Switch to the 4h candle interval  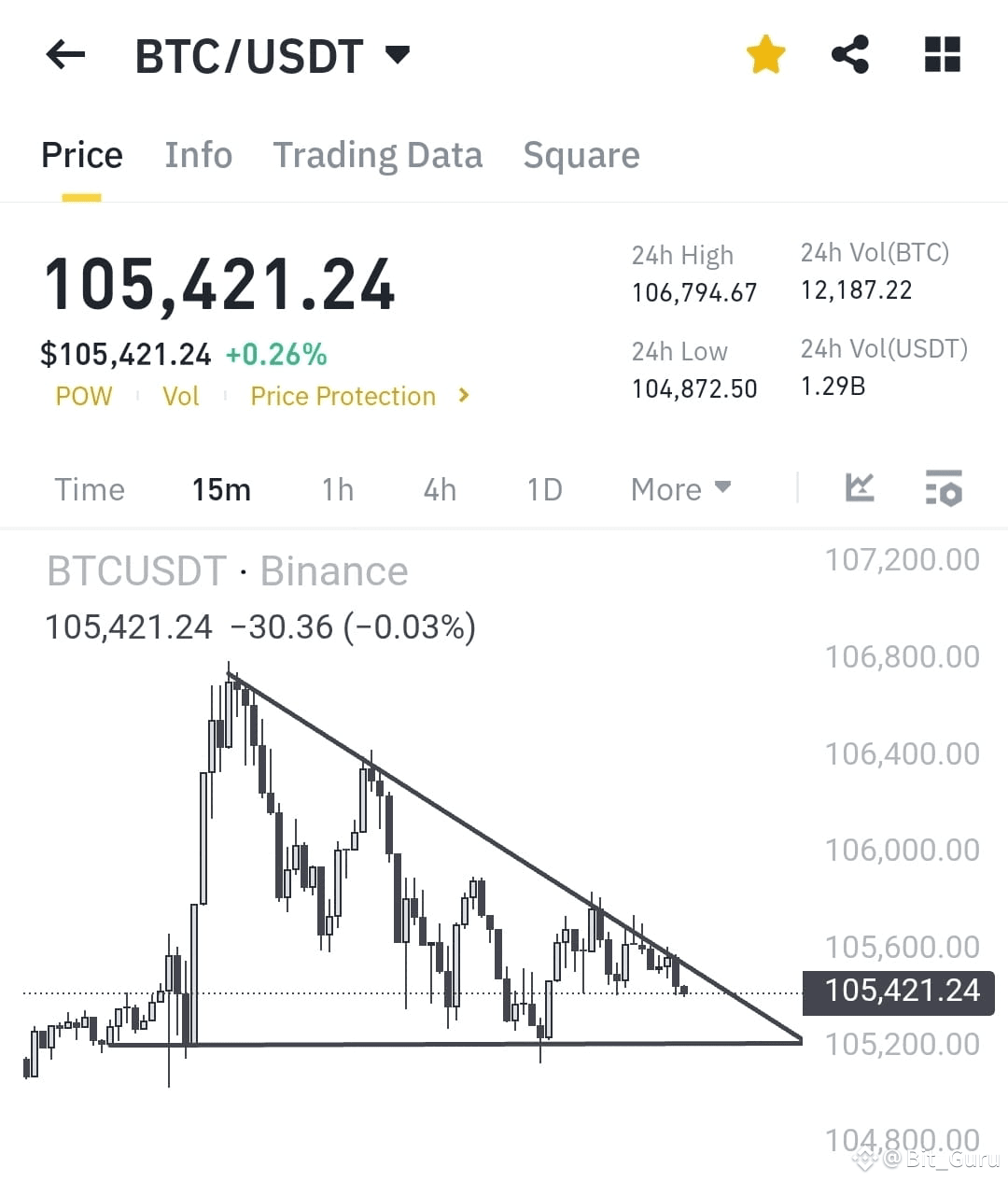click(439, 489)
